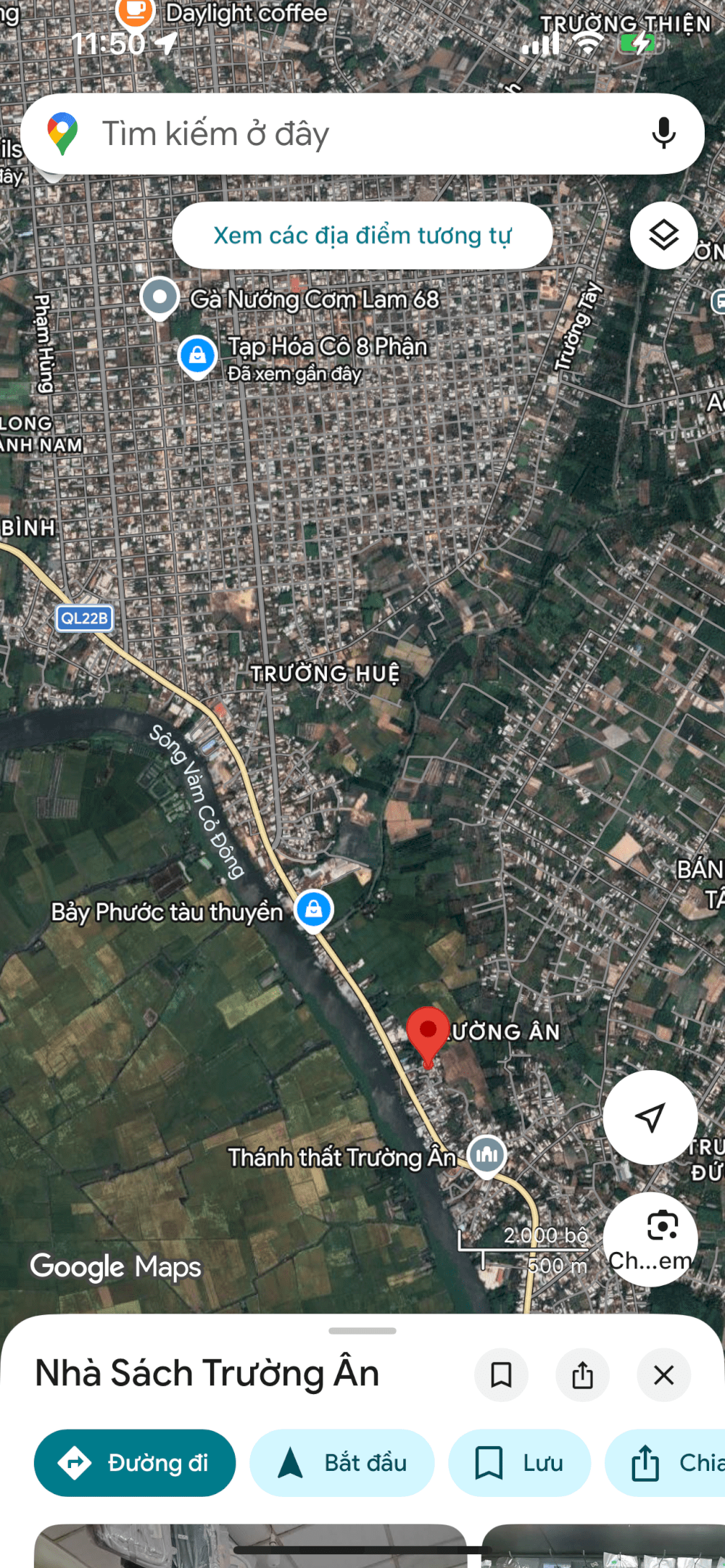Start navigation with "Bắt đầu"
Image resolution: width=725 pixels, height=1568 pixels.
pyautogui.click(x=342, y=1463)
